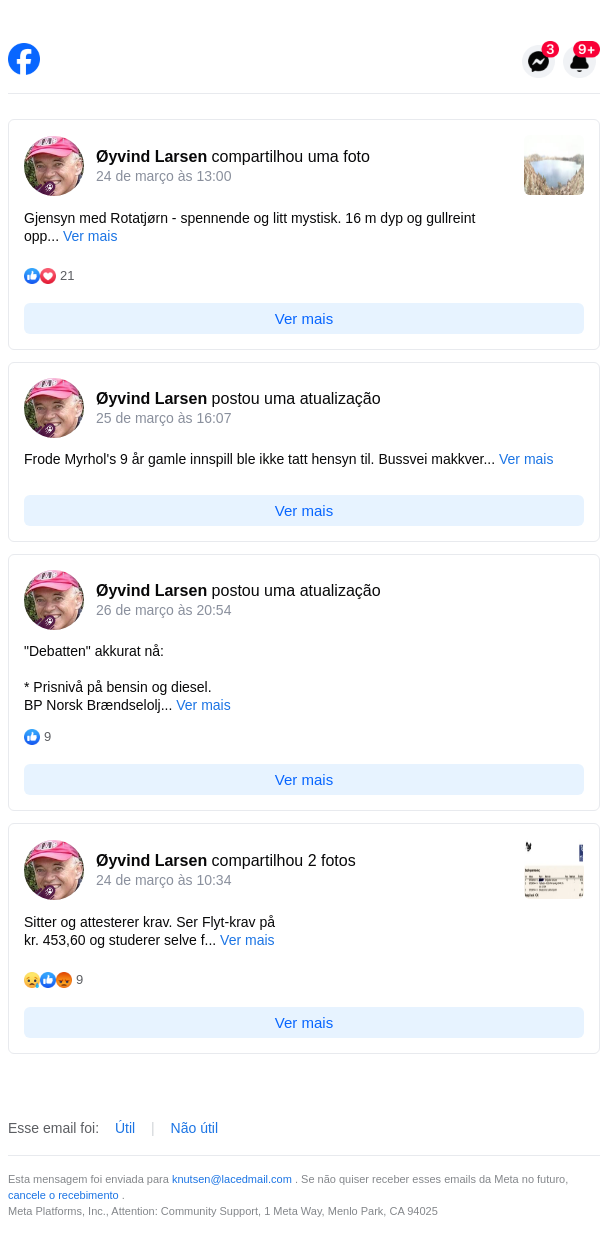Image resolution: width=600 pixels, height=1257 pixels.
Task: Expand 'Ver mais' link in Rotatjørn post text
Action: tap(90, 236)
